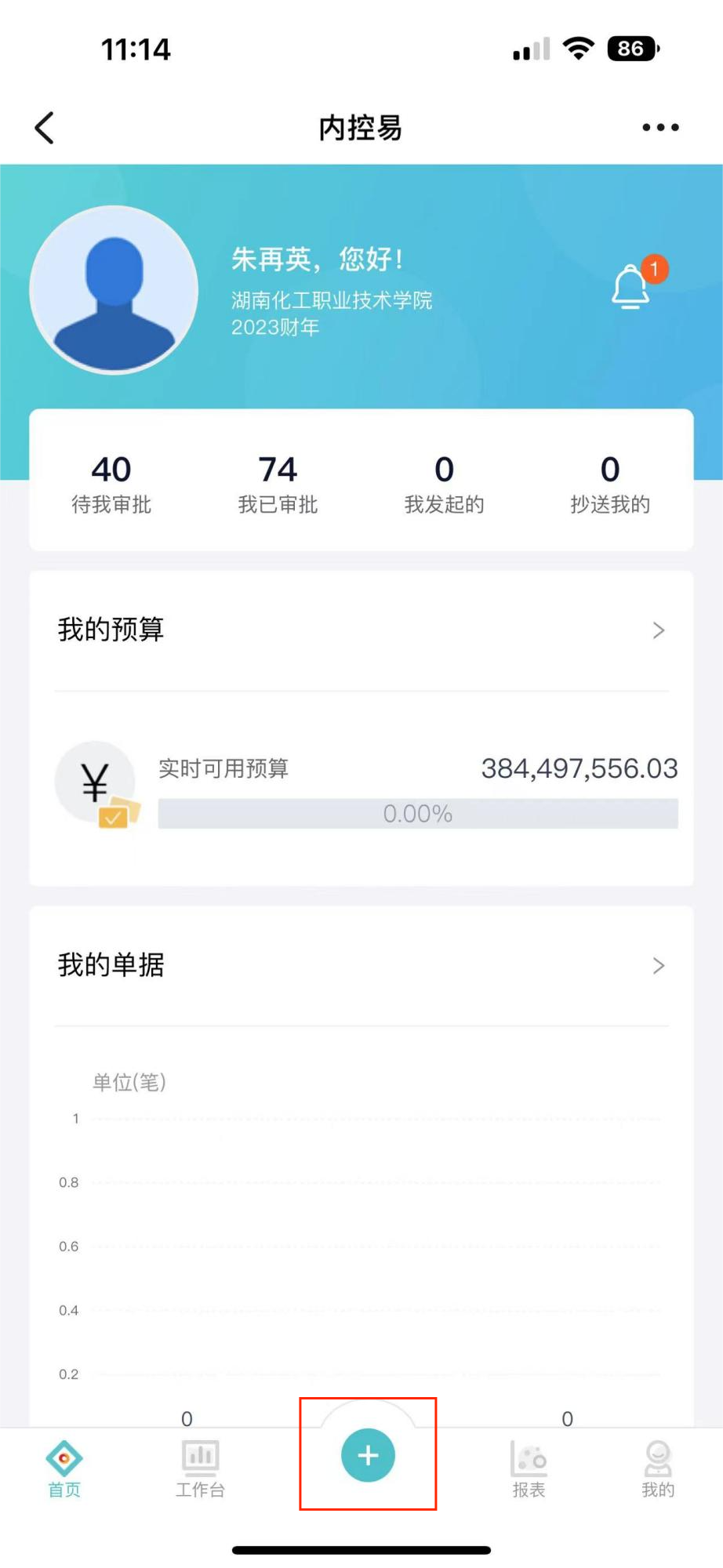Open the three-dot overflow menu

tap(660, 127)
